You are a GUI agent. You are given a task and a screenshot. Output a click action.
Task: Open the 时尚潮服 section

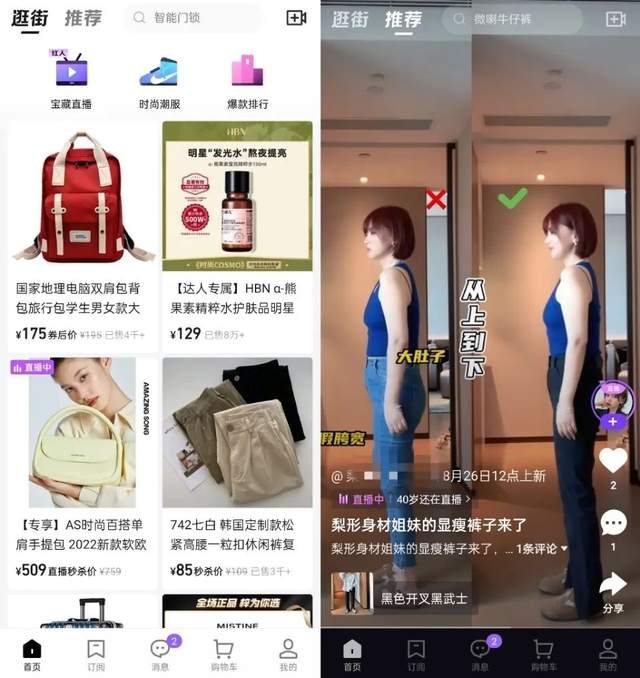click(x=159, y=80)
